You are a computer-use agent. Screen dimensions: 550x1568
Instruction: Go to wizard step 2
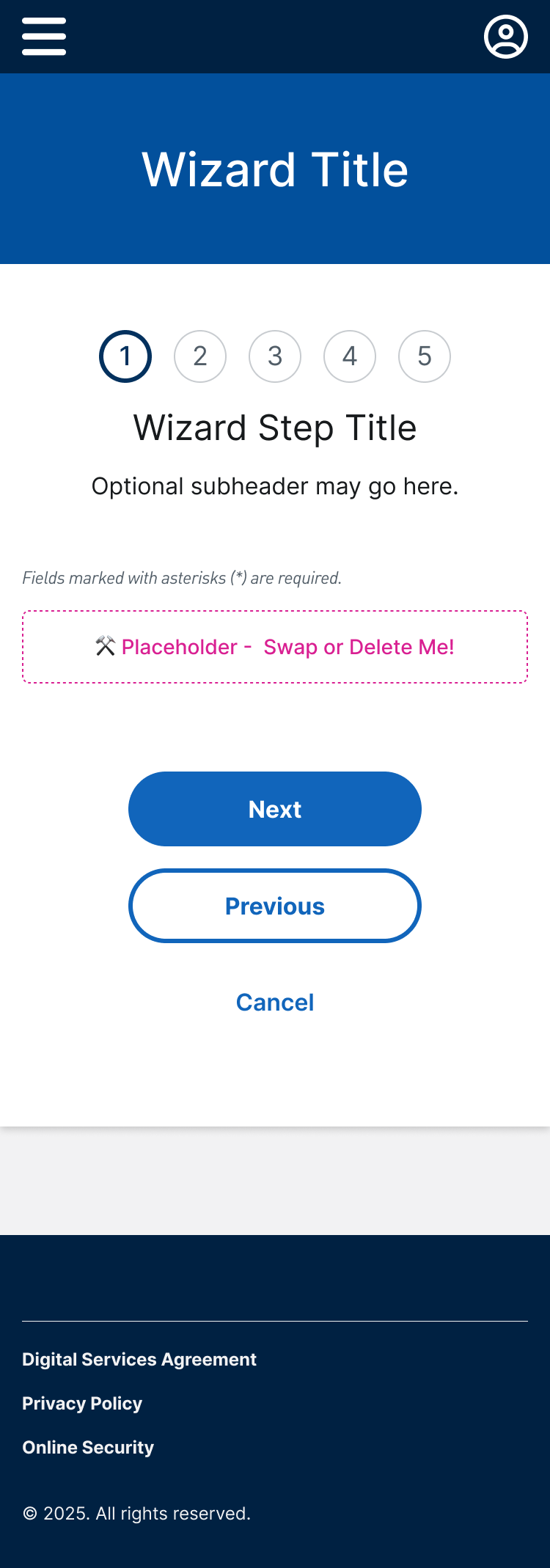[x=200, y=356]
